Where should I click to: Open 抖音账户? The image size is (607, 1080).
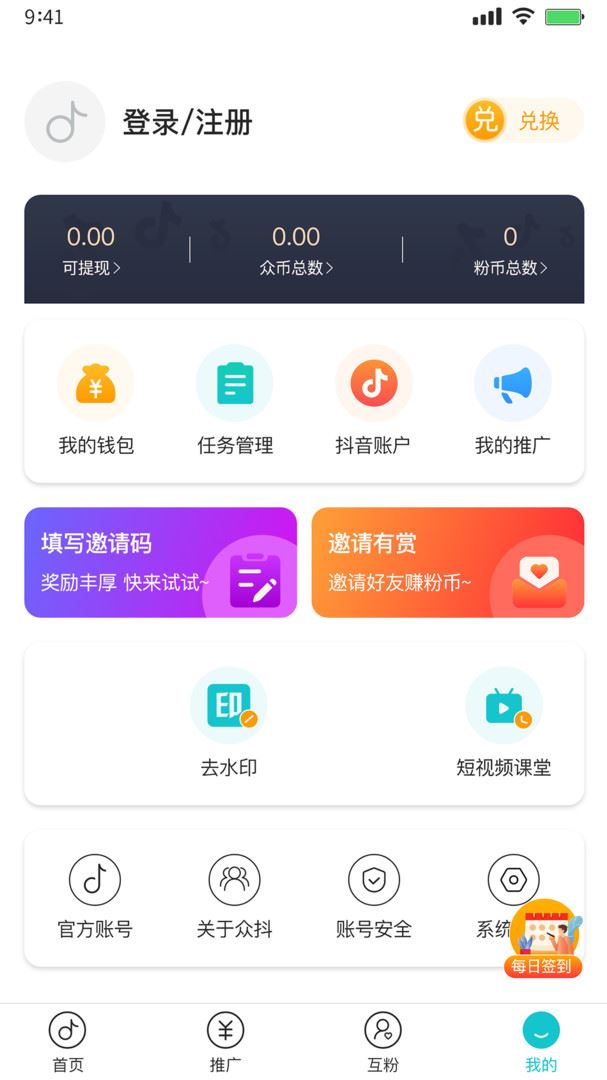click(x=373, y=401)
